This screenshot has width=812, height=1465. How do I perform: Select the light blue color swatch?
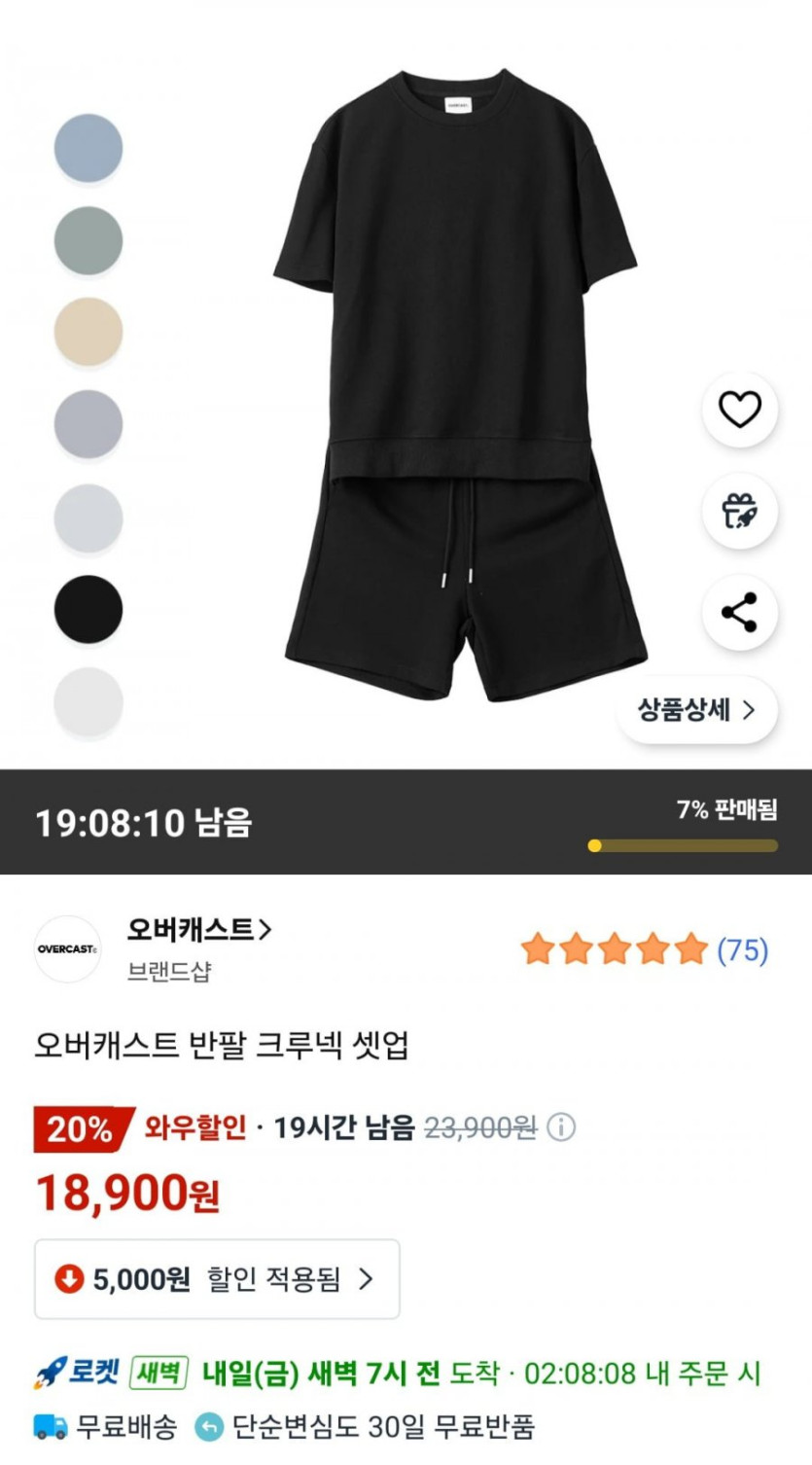(x=88, y=148)
